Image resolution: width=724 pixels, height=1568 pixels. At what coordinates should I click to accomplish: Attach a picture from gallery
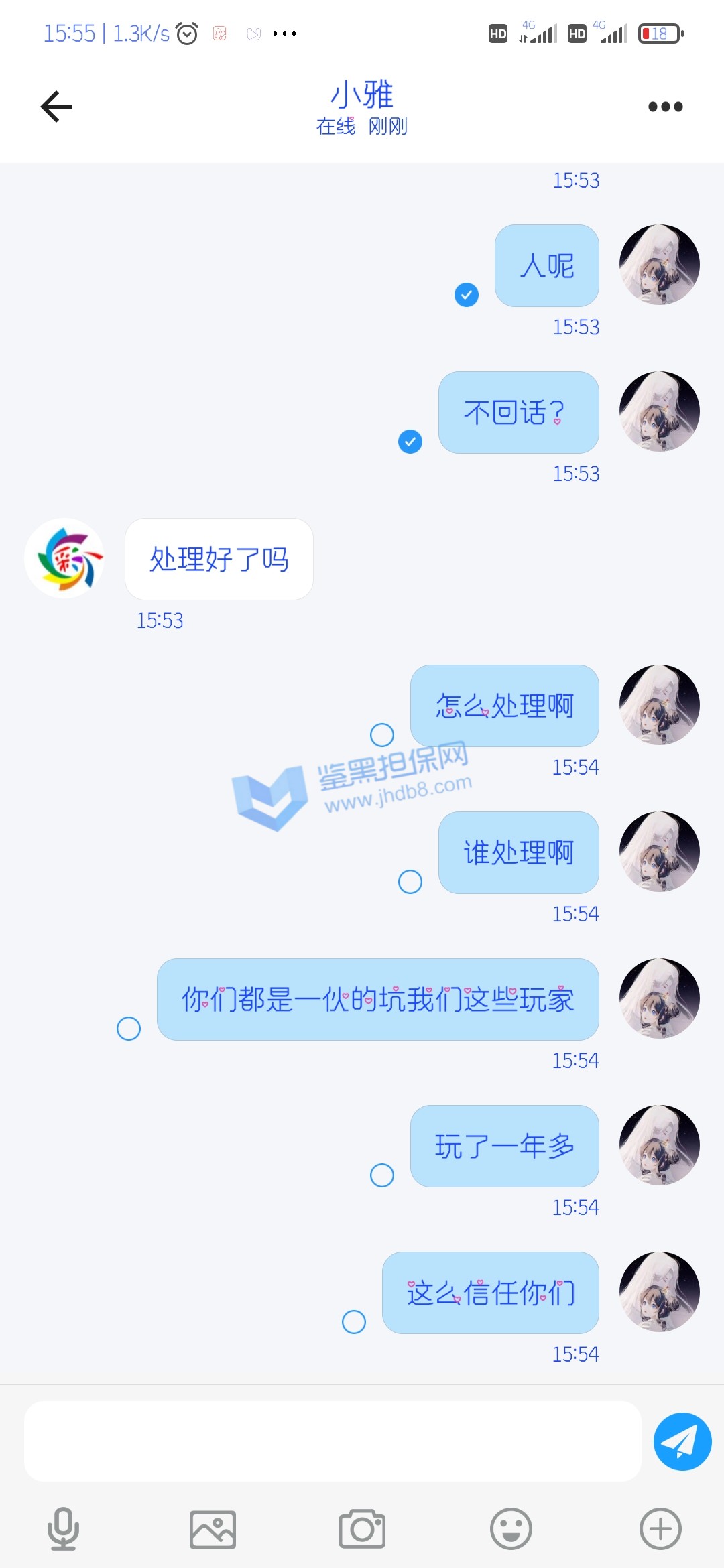[x=213, y=1529]
